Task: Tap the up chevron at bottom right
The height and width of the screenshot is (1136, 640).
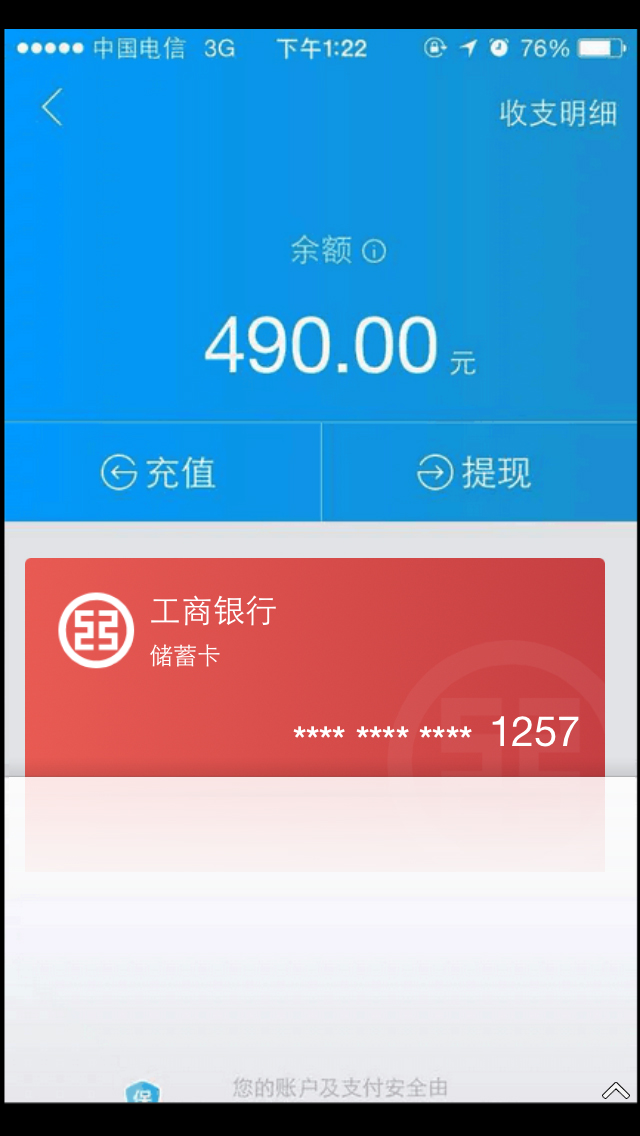Action: pyautogui.click(x=615, y=1090)
